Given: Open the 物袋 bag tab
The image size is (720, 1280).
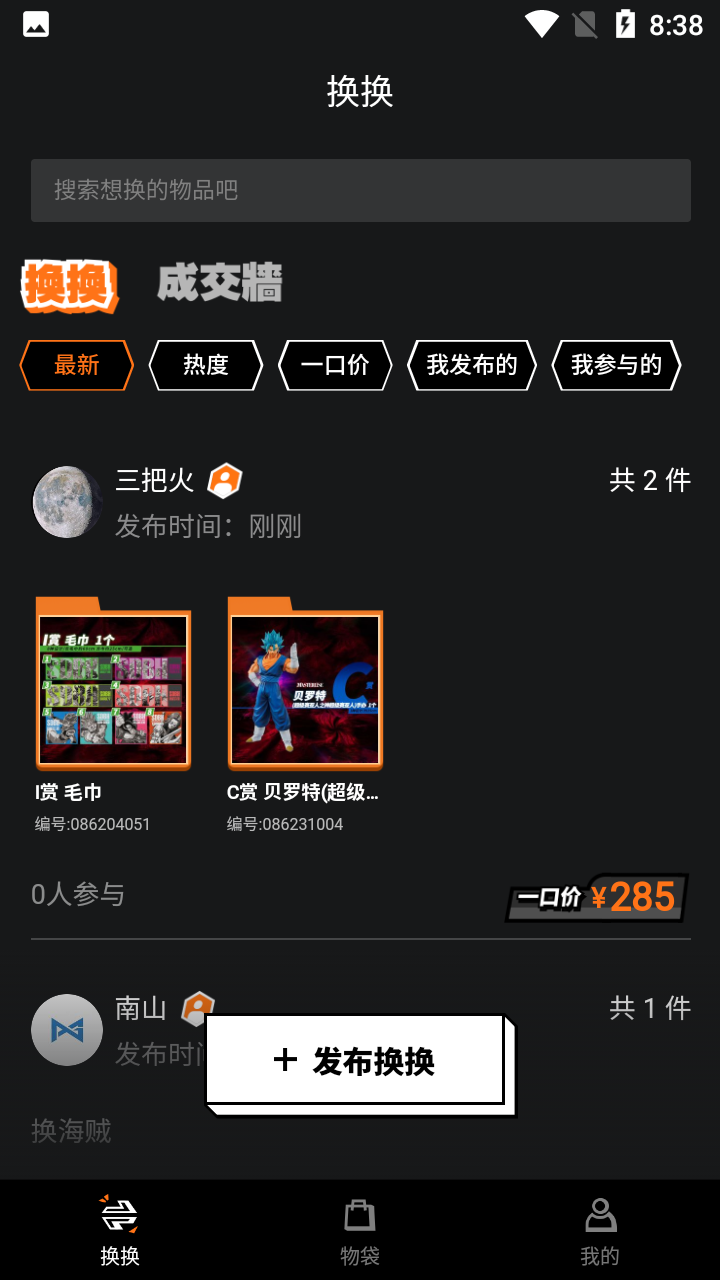Looking at the screenshot, I should click(359, 1229).
